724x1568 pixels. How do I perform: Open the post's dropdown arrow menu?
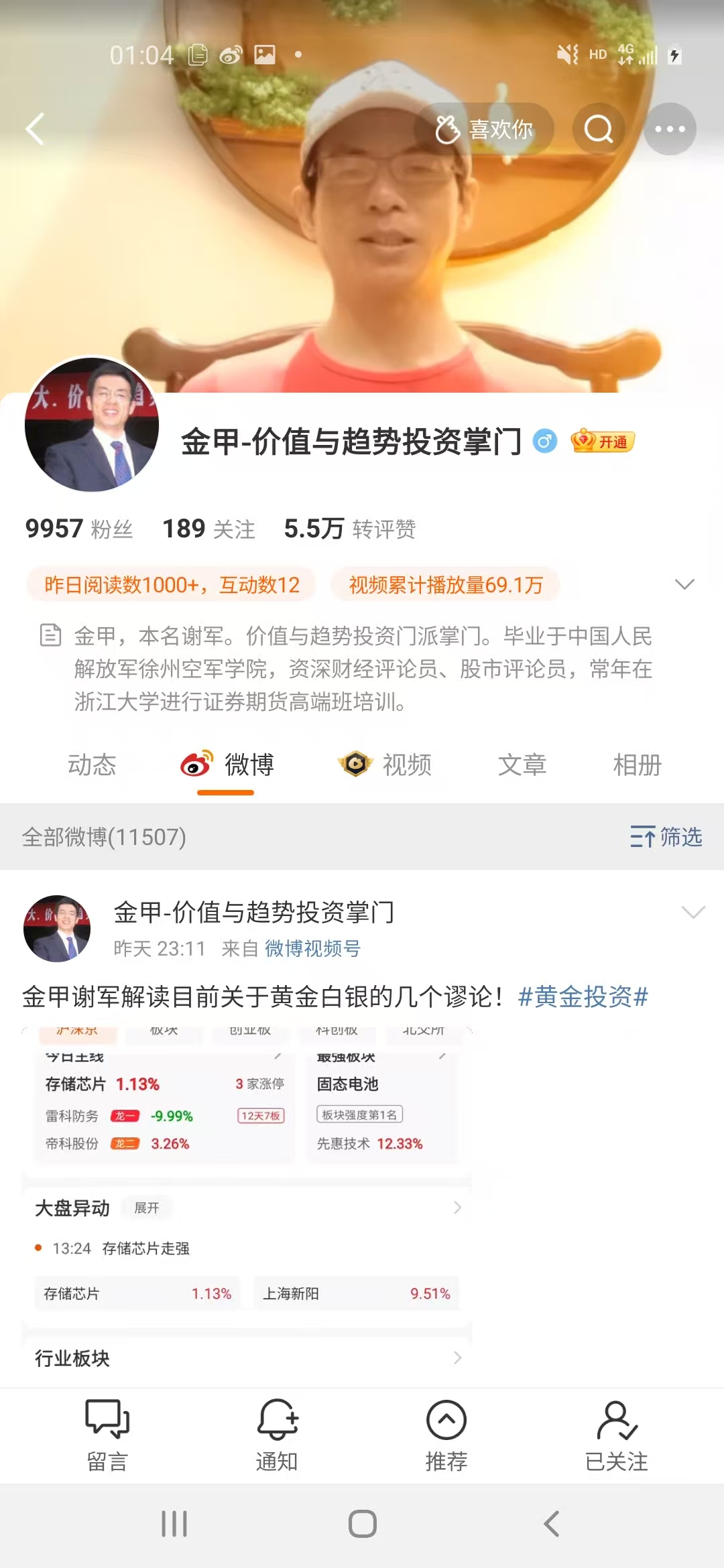(x=692, y=912)
